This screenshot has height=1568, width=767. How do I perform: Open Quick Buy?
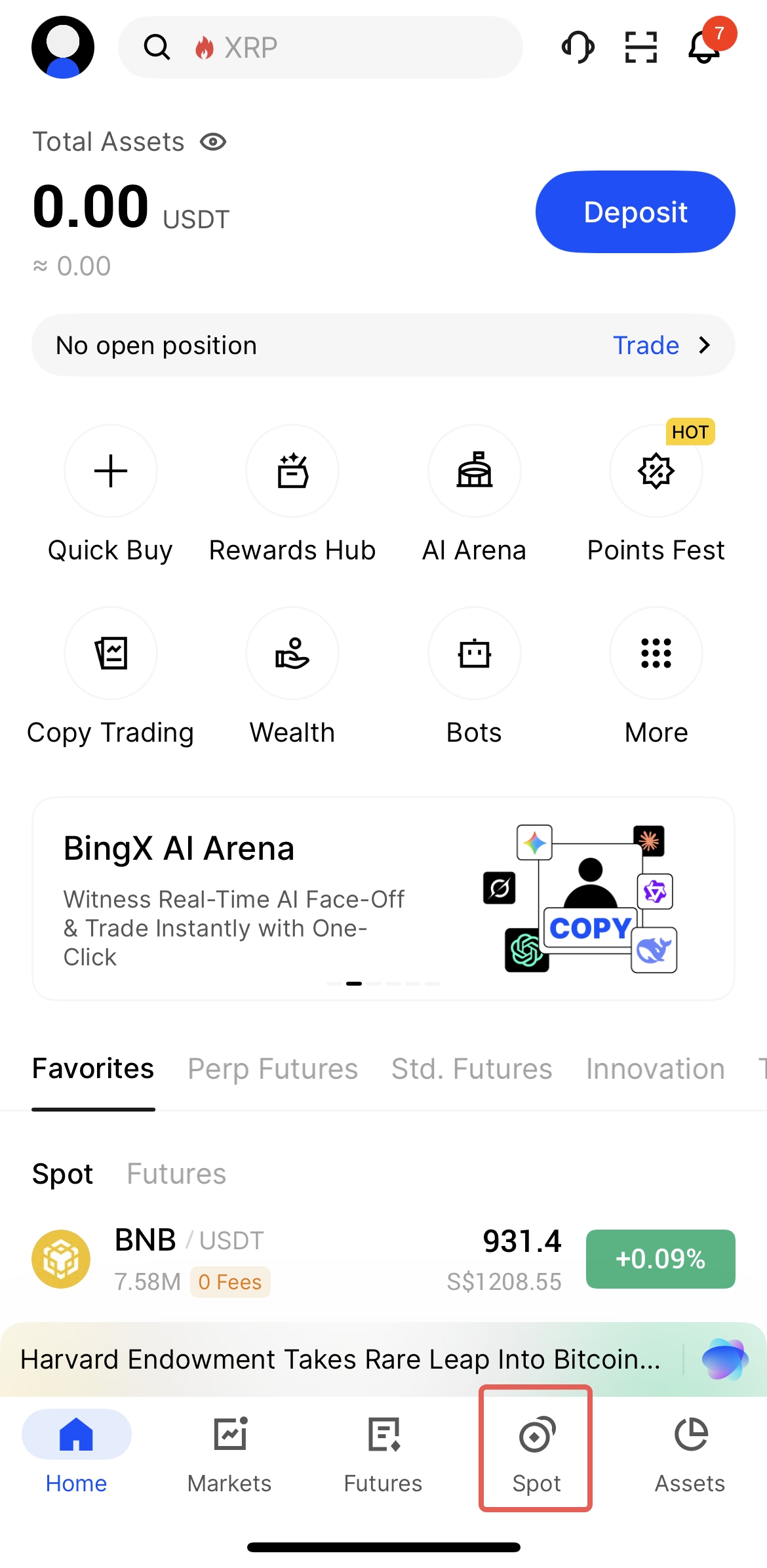[x=110, y=471]
